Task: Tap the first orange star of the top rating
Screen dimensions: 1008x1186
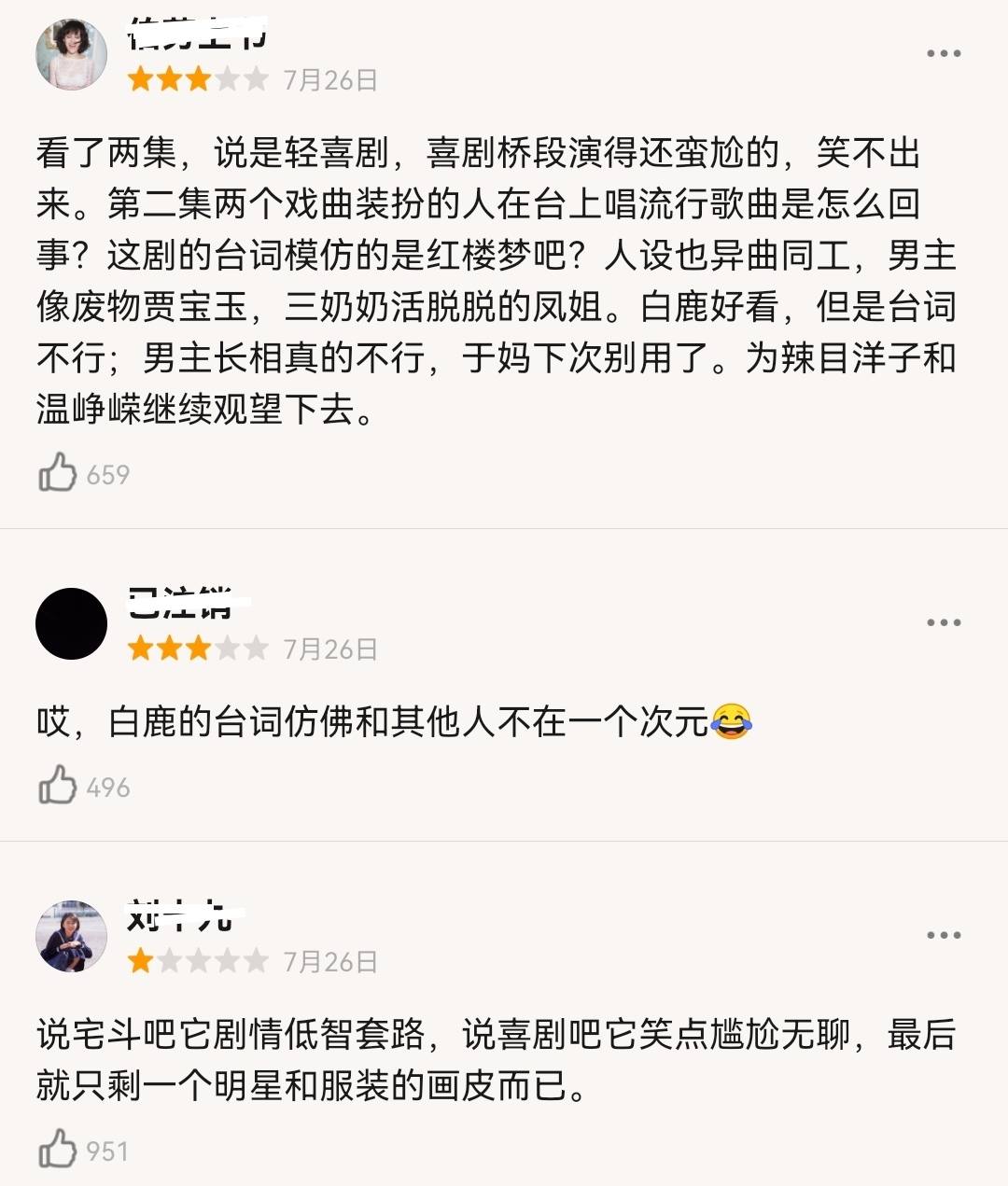Action: 141,79
